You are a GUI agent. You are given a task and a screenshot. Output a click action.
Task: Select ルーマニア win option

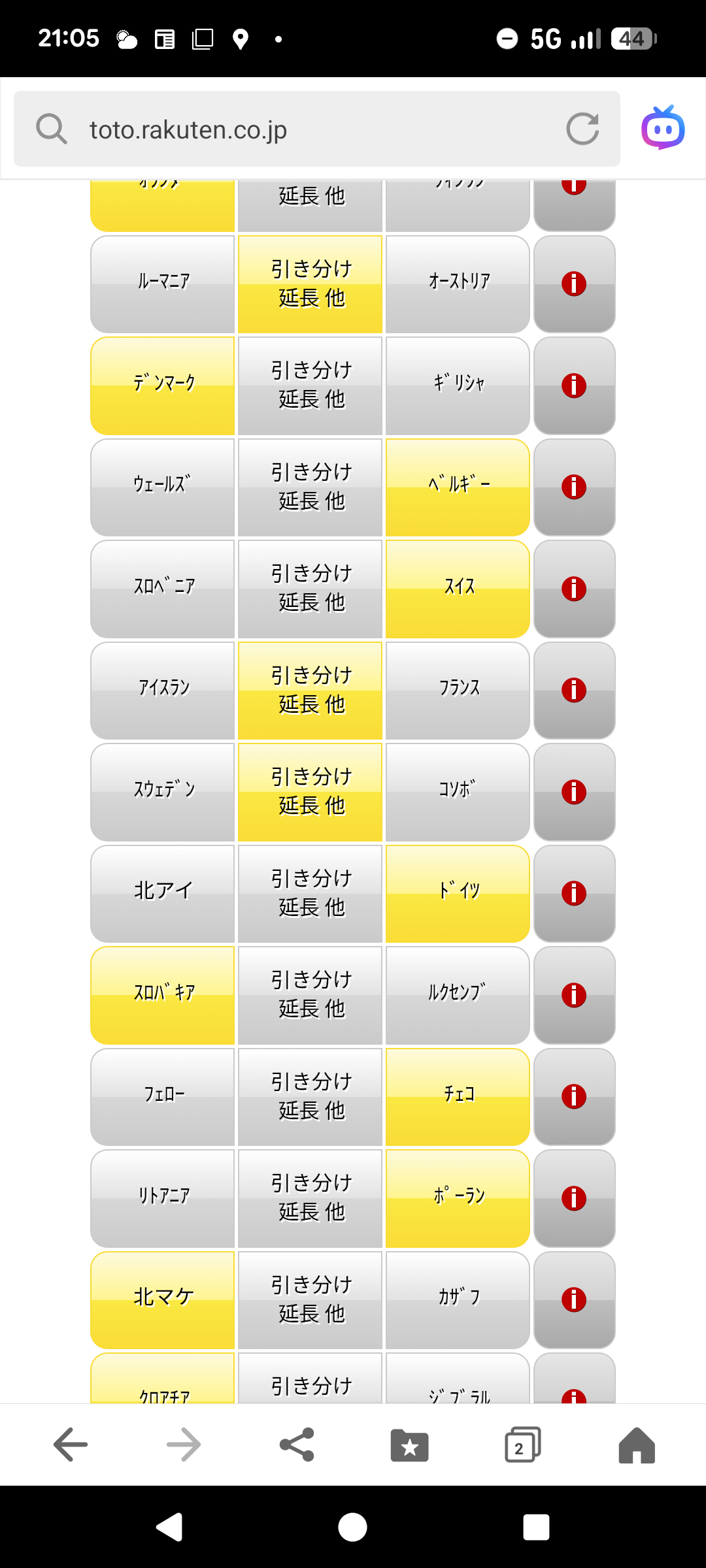(x=163, y=284)
